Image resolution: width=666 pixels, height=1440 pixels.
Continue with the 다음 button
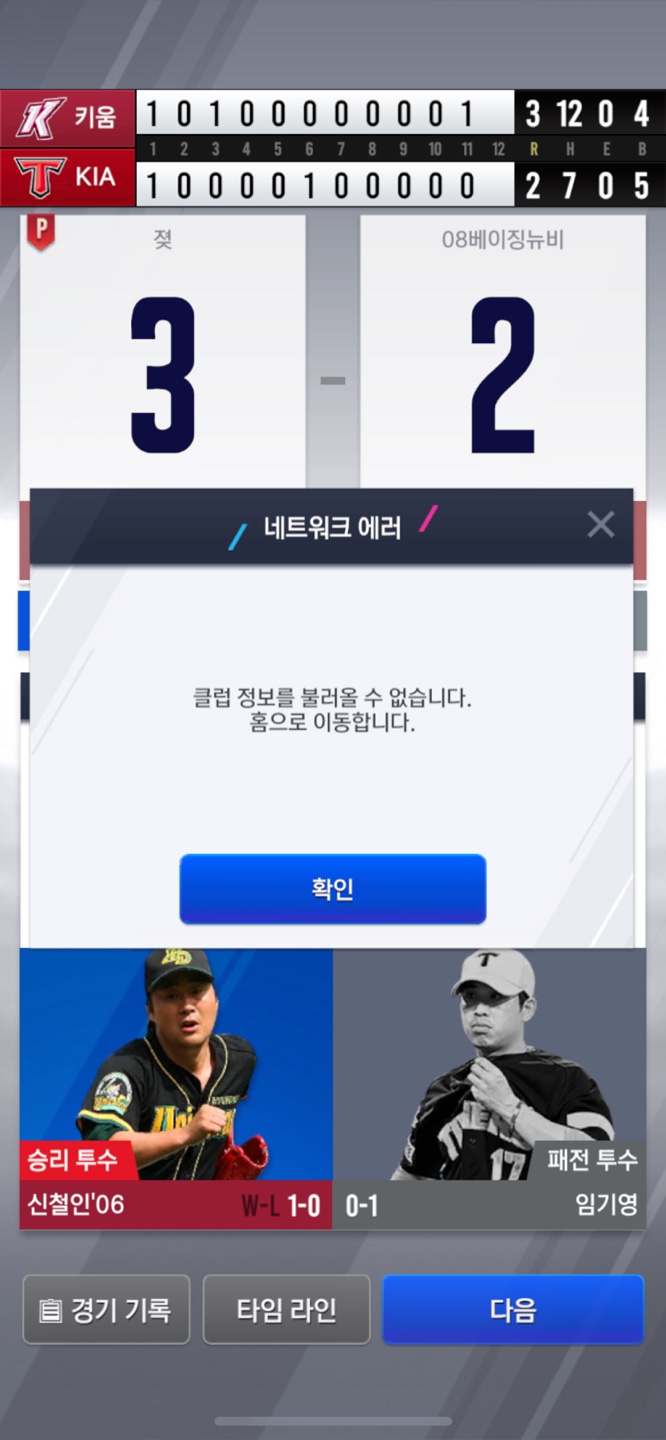coord(513,1309)
